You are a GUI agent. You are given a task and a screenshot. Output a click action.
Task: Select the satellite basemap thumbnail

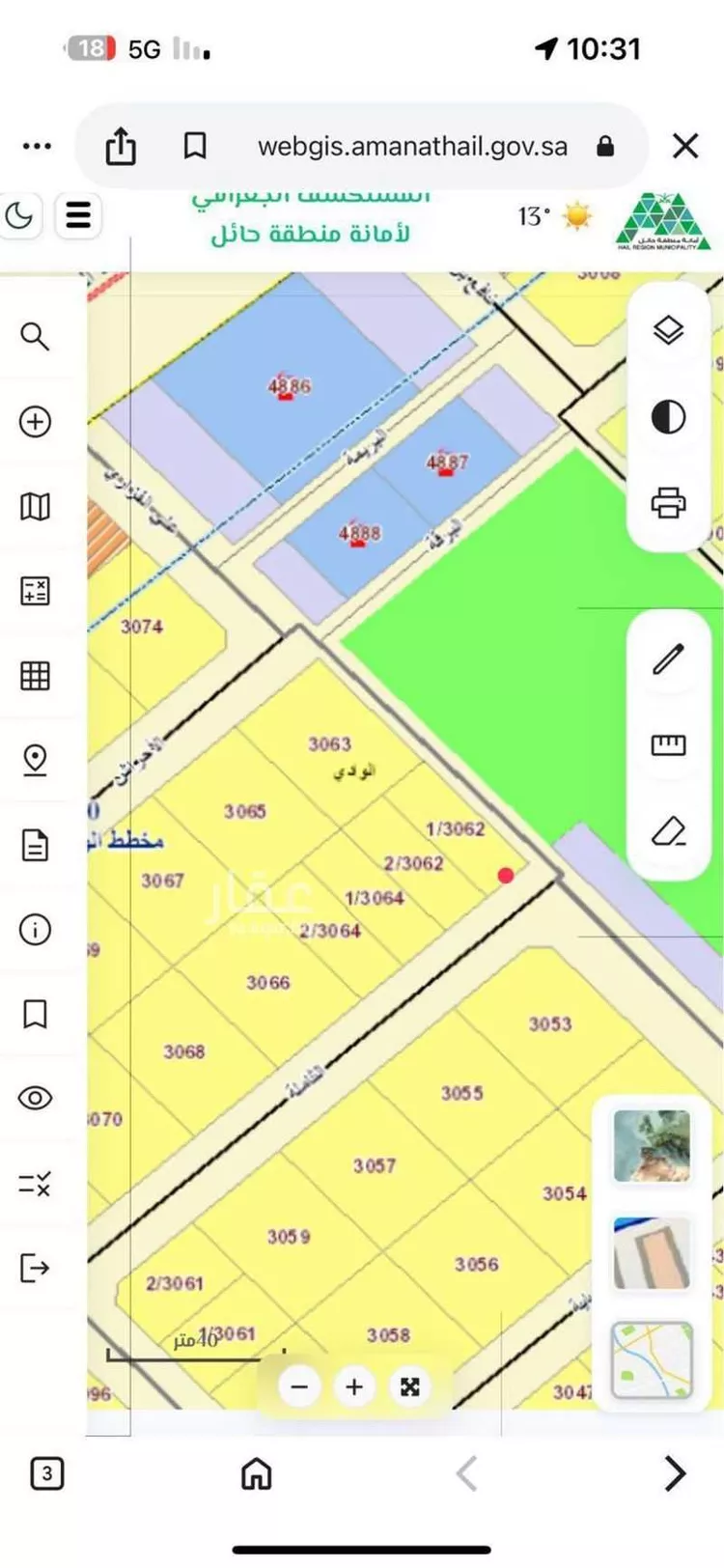[x=652, y=1147]
